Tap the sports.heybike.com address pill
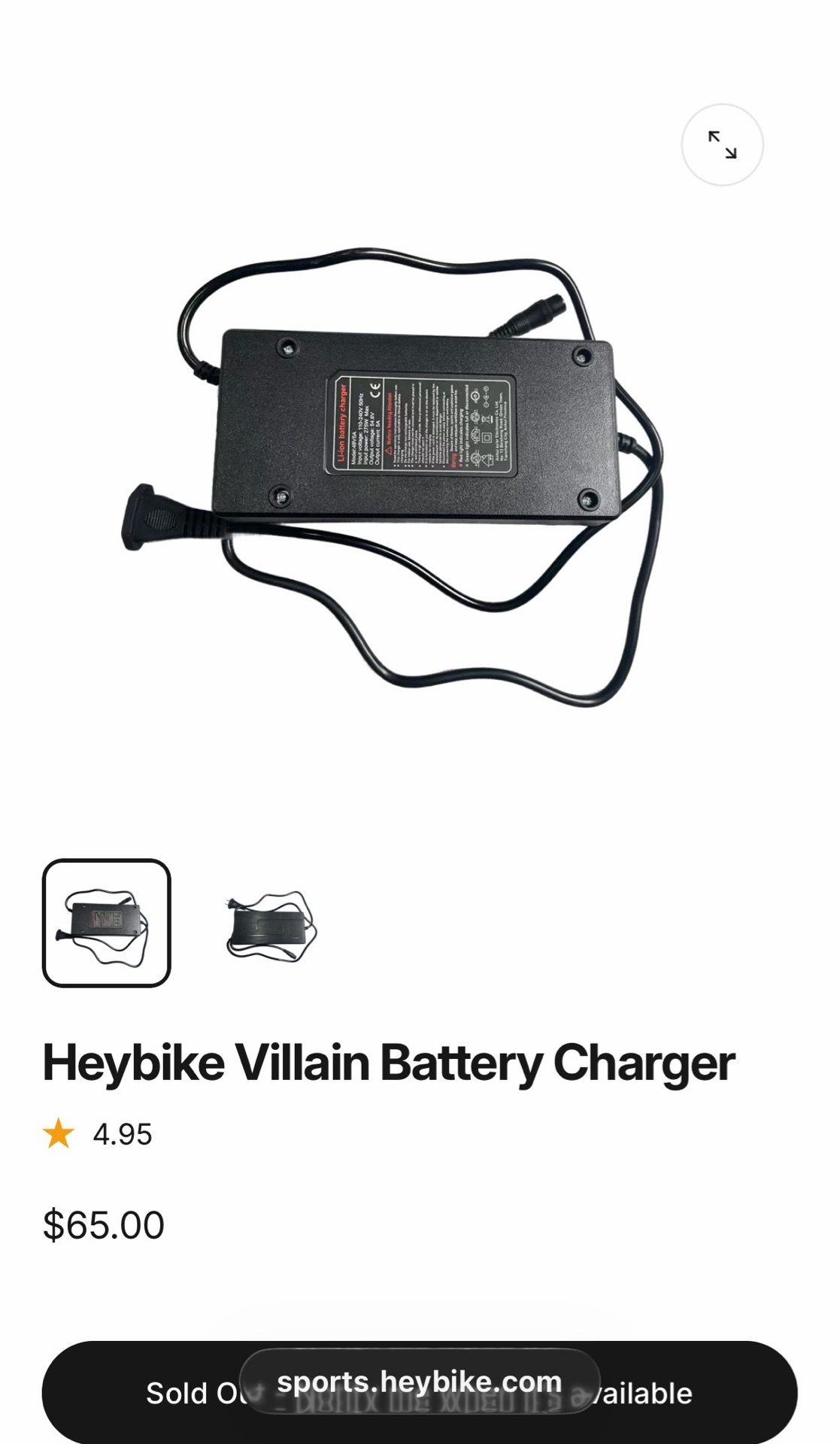 [x=420, y=1382]
